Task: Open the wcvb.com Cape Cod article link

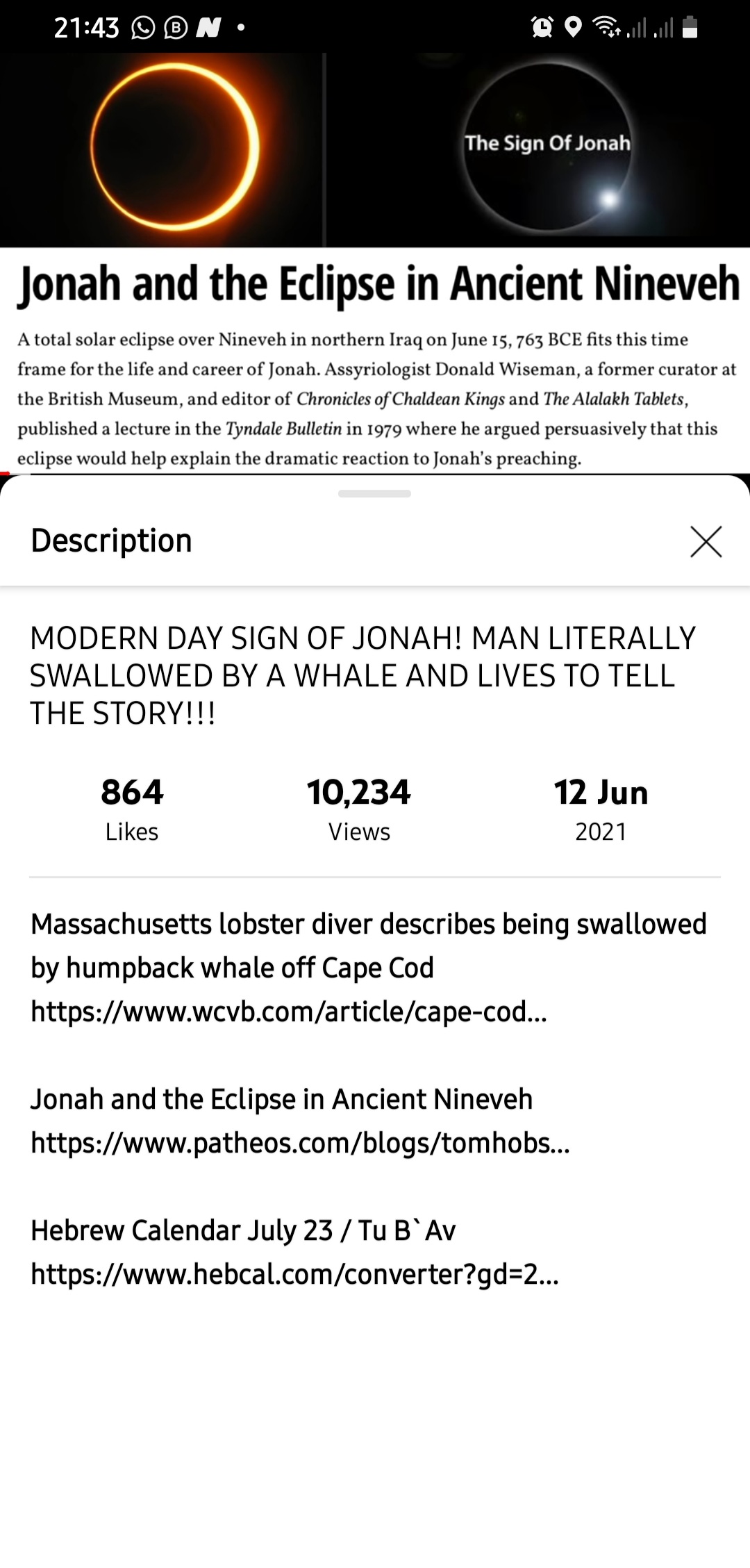Action: pos(289,1012)
